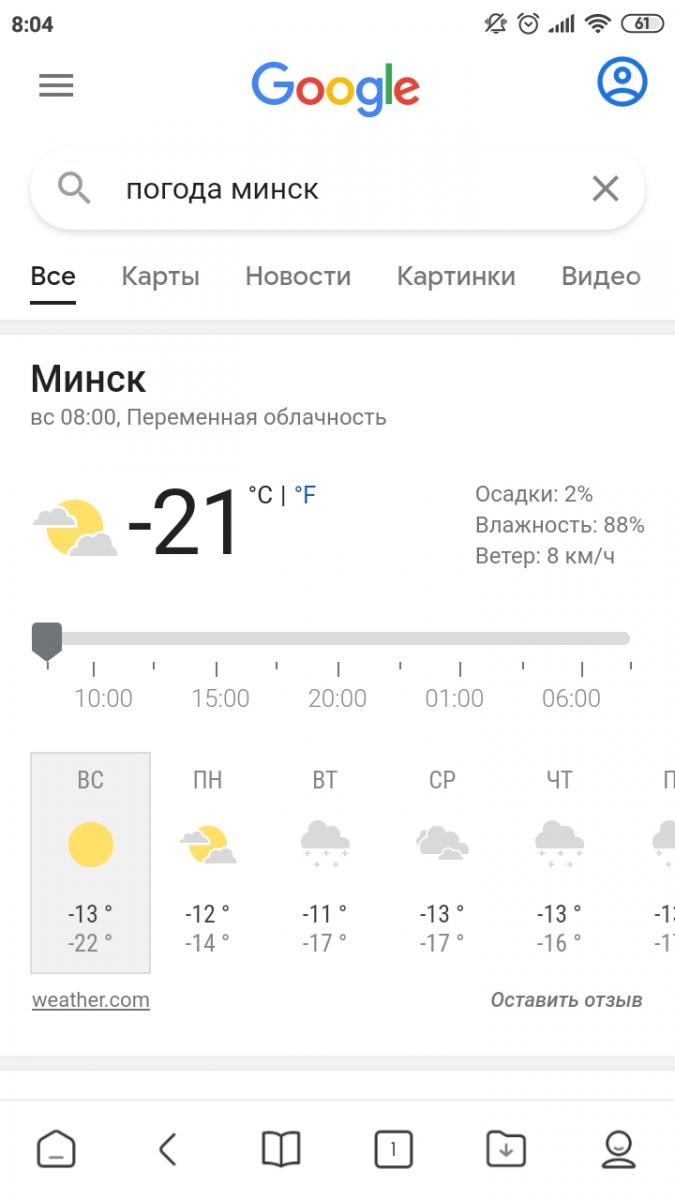Image resolution: width=675 pixels, height=1200 pixels.
Task: Select the СР daily forecast
Action: coord(441,862)
